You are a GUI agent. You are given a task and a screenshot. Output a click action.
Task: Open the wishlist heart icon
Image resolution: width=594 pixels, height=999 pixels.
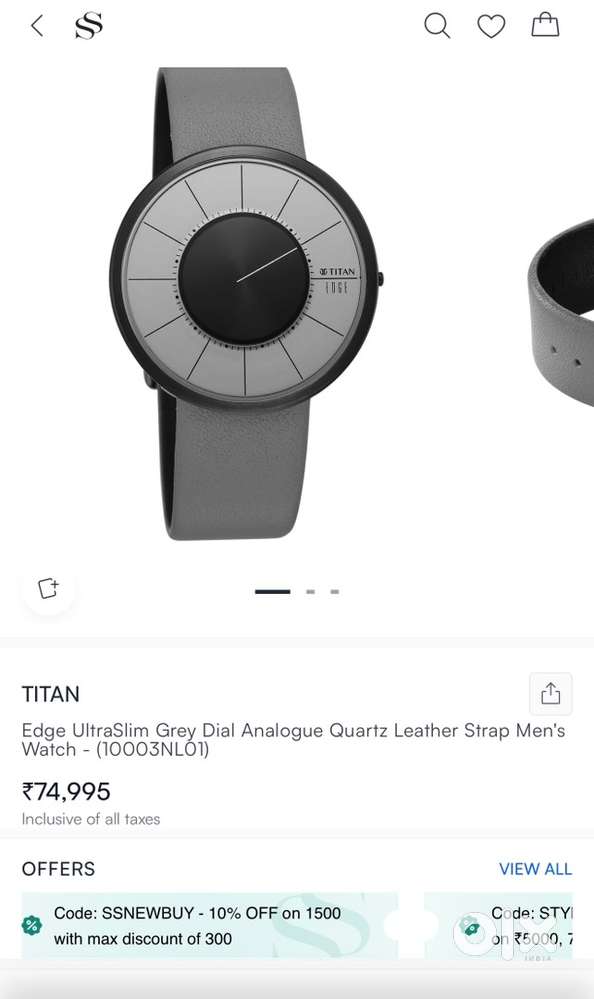(491, 26)
